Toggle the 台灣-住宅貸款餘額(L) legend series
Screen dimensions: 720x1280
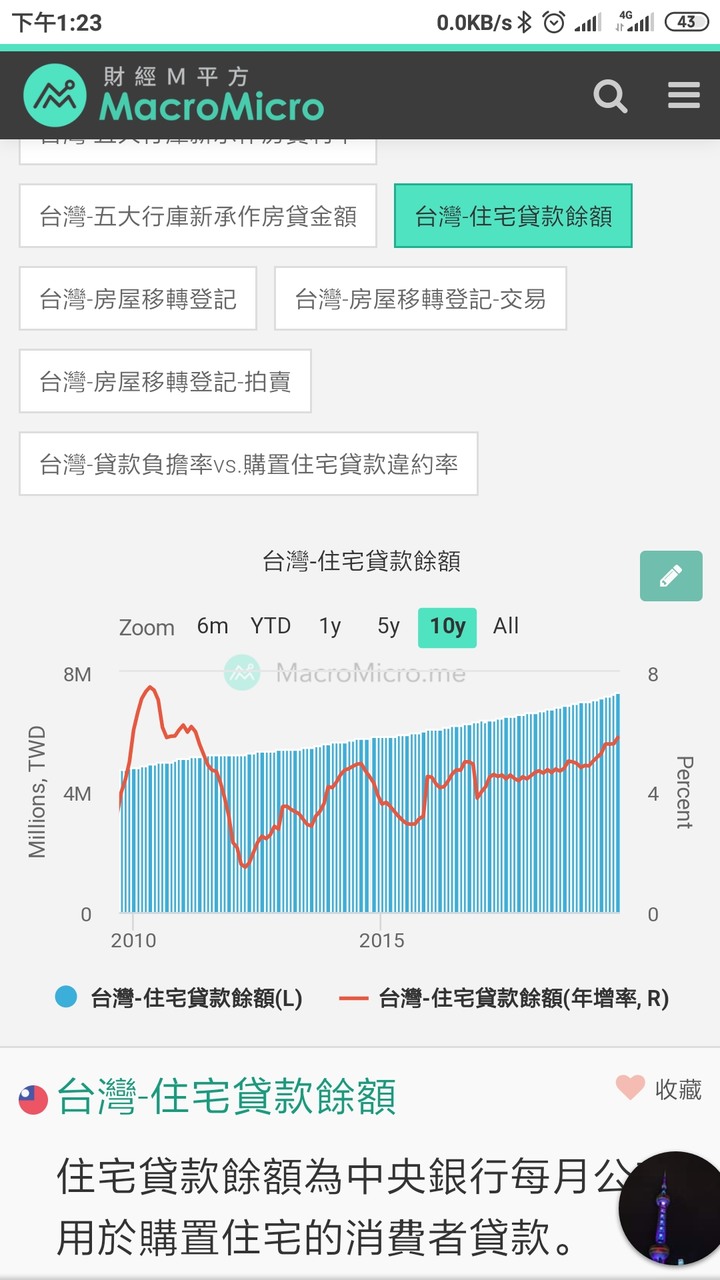tap(180, 998)
